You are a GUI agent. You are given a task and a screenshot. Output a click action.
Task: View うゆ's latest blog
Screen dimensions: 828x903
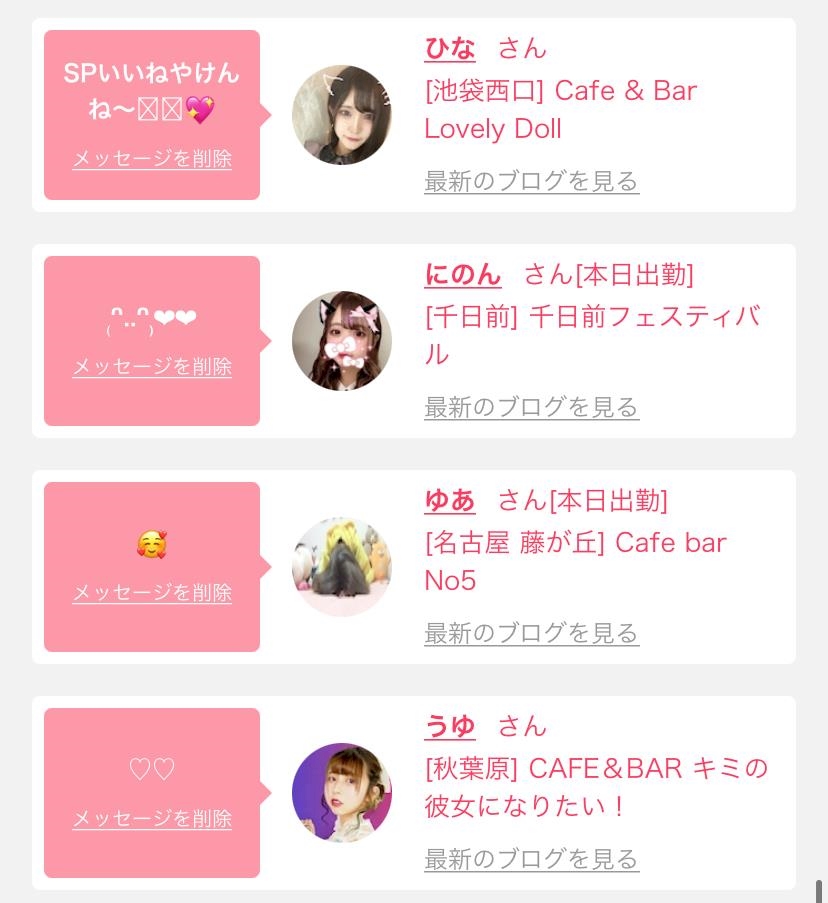click(531, 860)
